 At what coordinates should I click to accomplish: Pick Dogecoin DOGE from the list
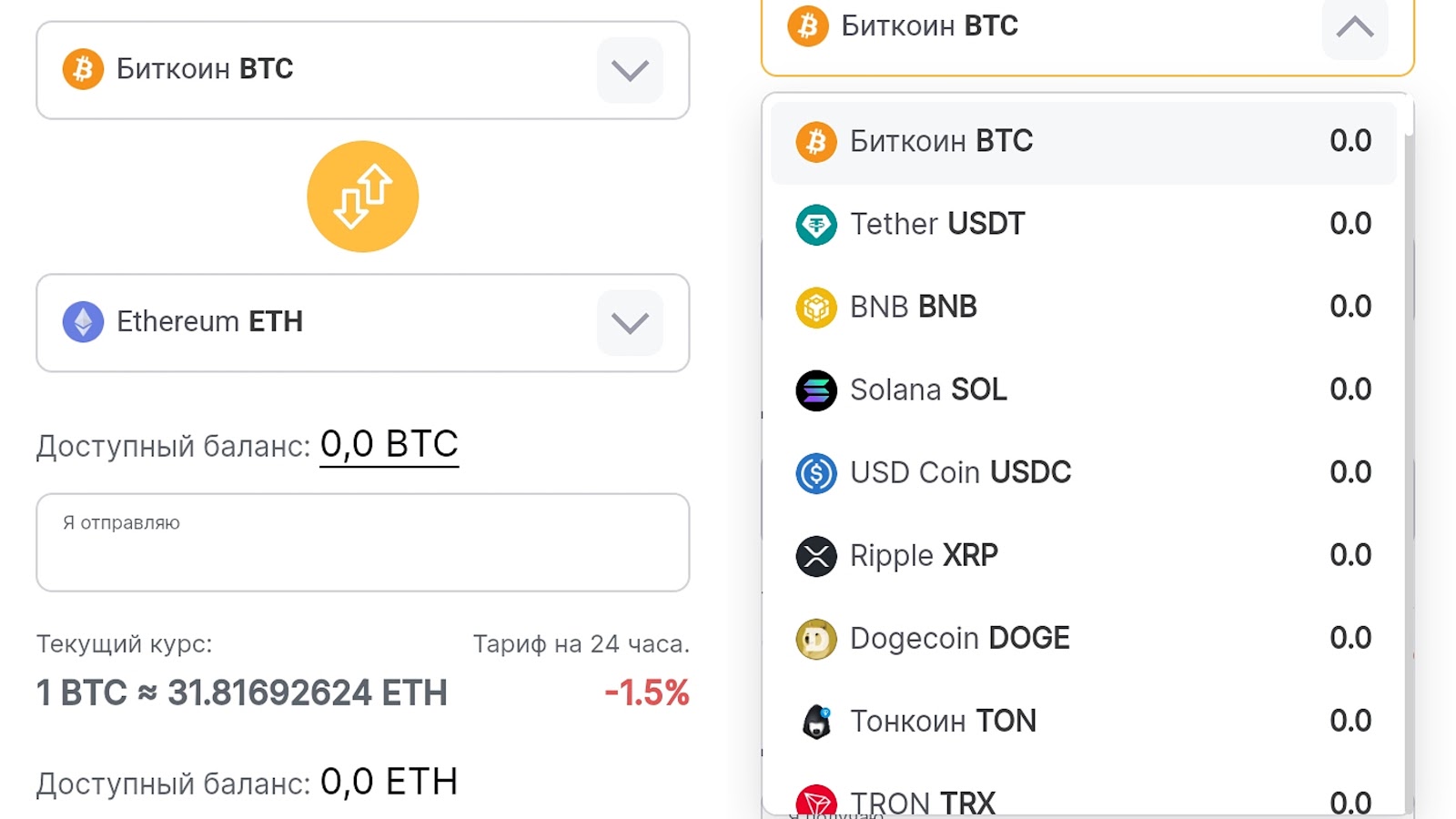tap(1083, 639)
